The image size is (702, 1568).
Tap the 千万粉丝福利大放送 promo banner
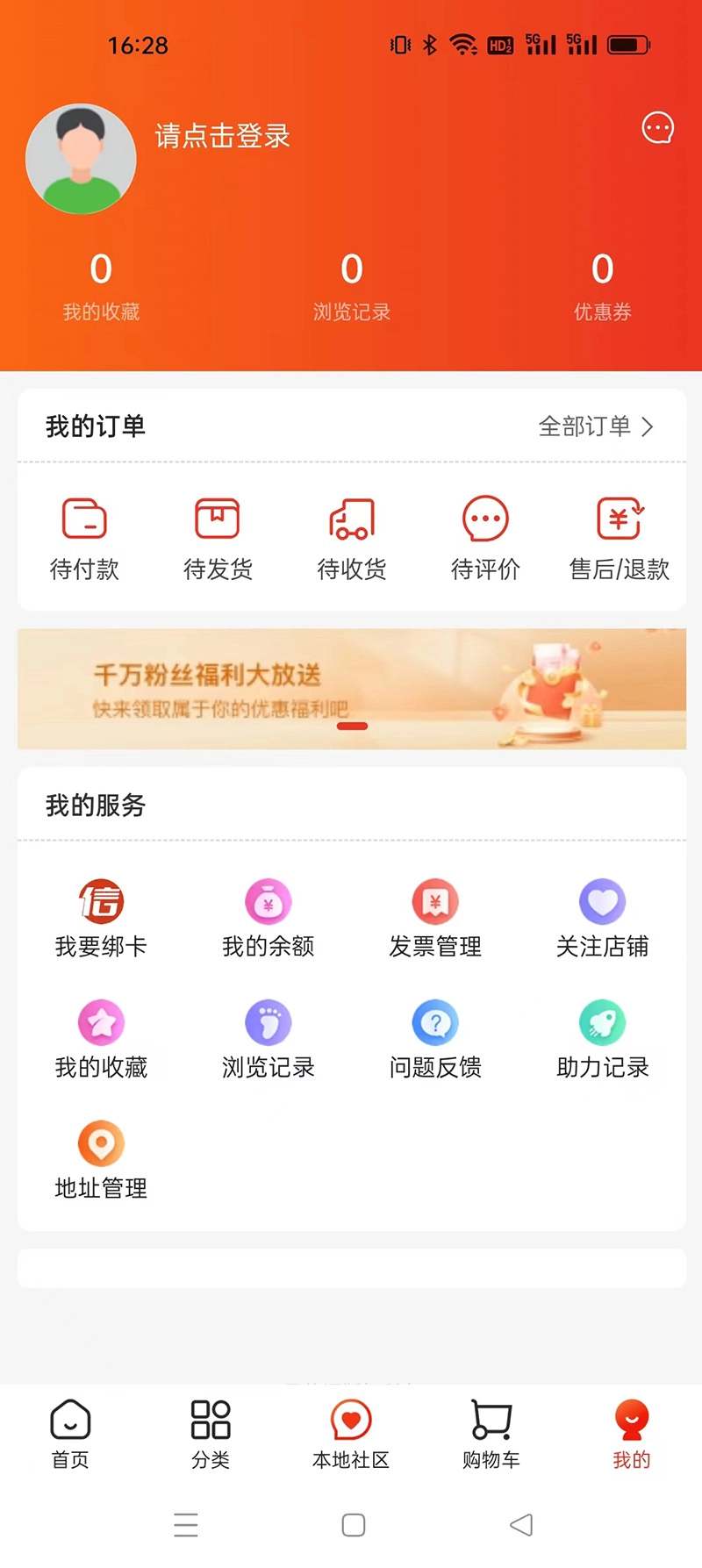coord(351,689)
